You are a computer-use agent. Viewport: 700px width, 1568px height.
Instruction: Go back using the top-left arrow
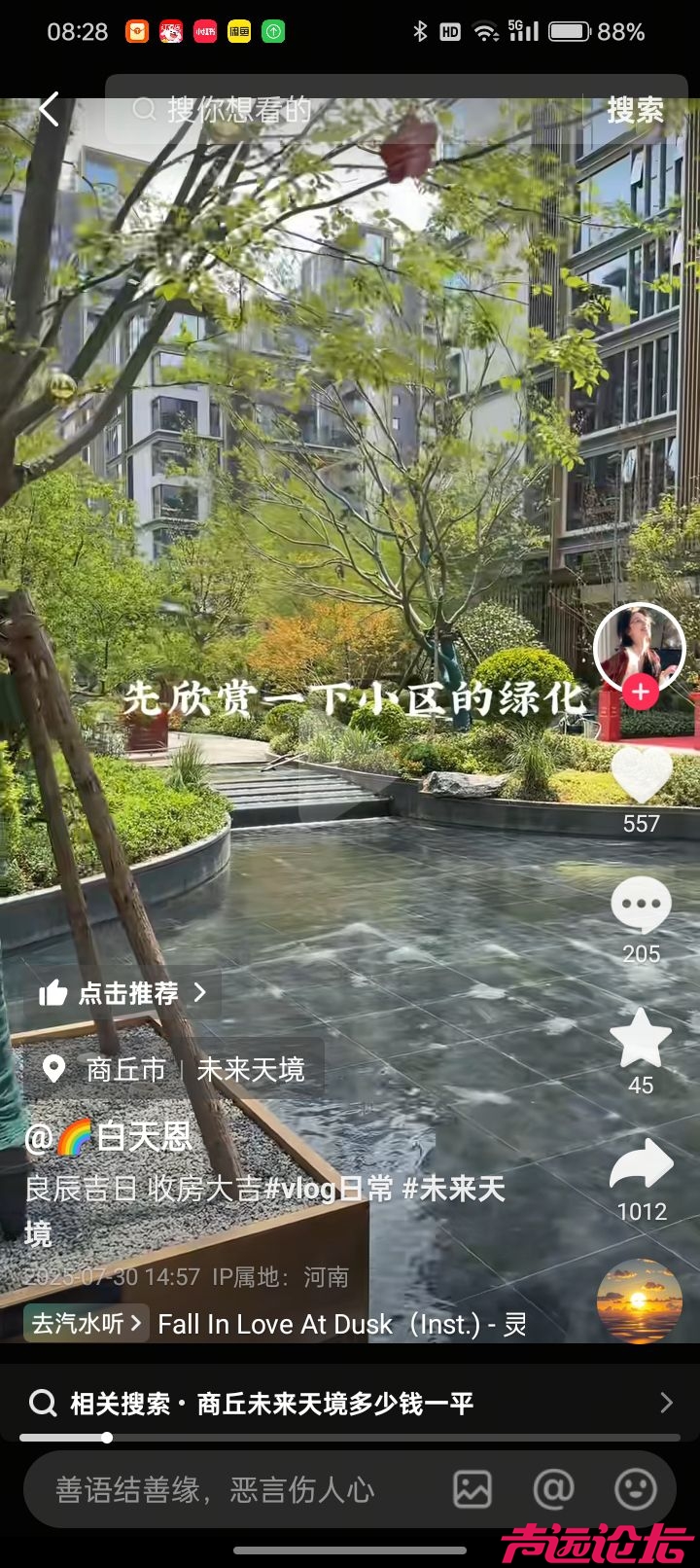point(49,110)
